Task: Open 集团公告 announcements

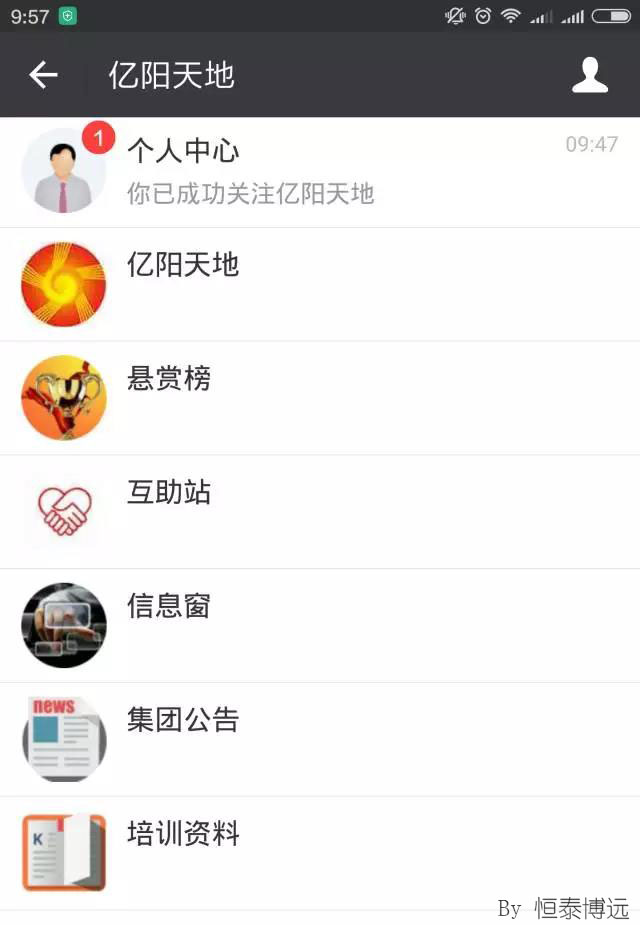Action: [320, 740]
